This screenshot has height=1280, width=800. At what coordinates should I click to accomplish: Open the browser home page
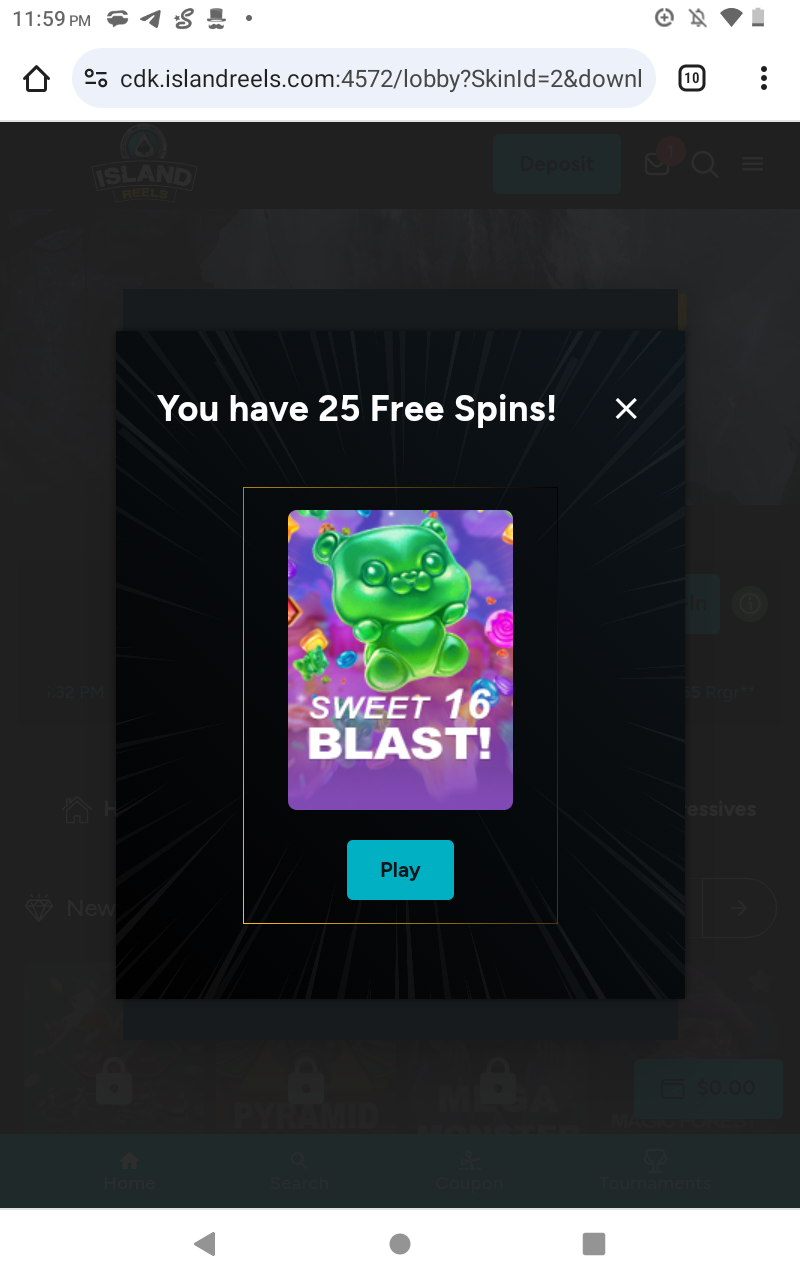click(x=37, y=78)
